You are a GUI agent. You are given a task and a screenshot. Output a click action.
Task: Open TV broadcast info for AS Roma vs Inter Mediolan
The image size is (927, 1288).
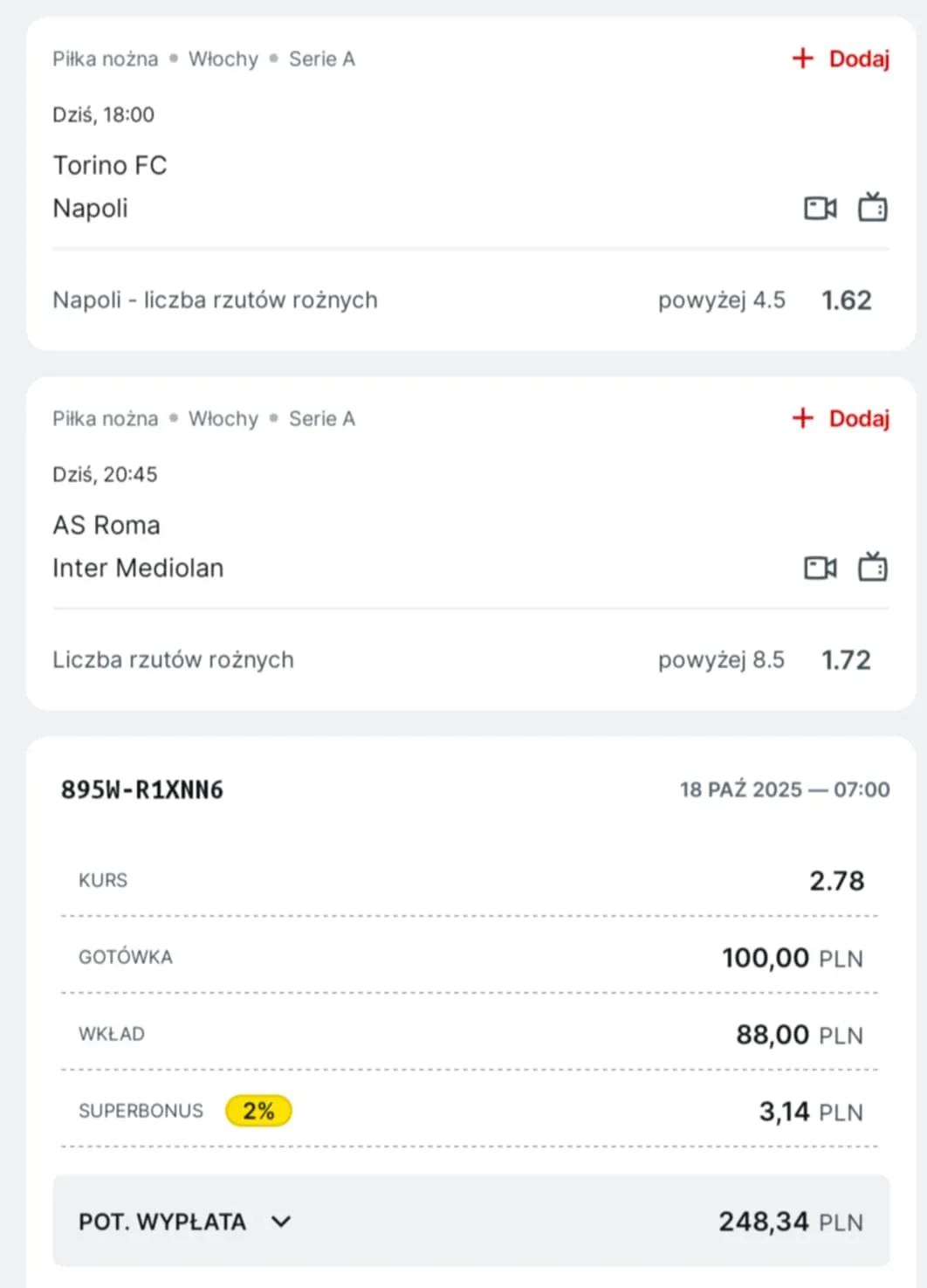[872, 567]
